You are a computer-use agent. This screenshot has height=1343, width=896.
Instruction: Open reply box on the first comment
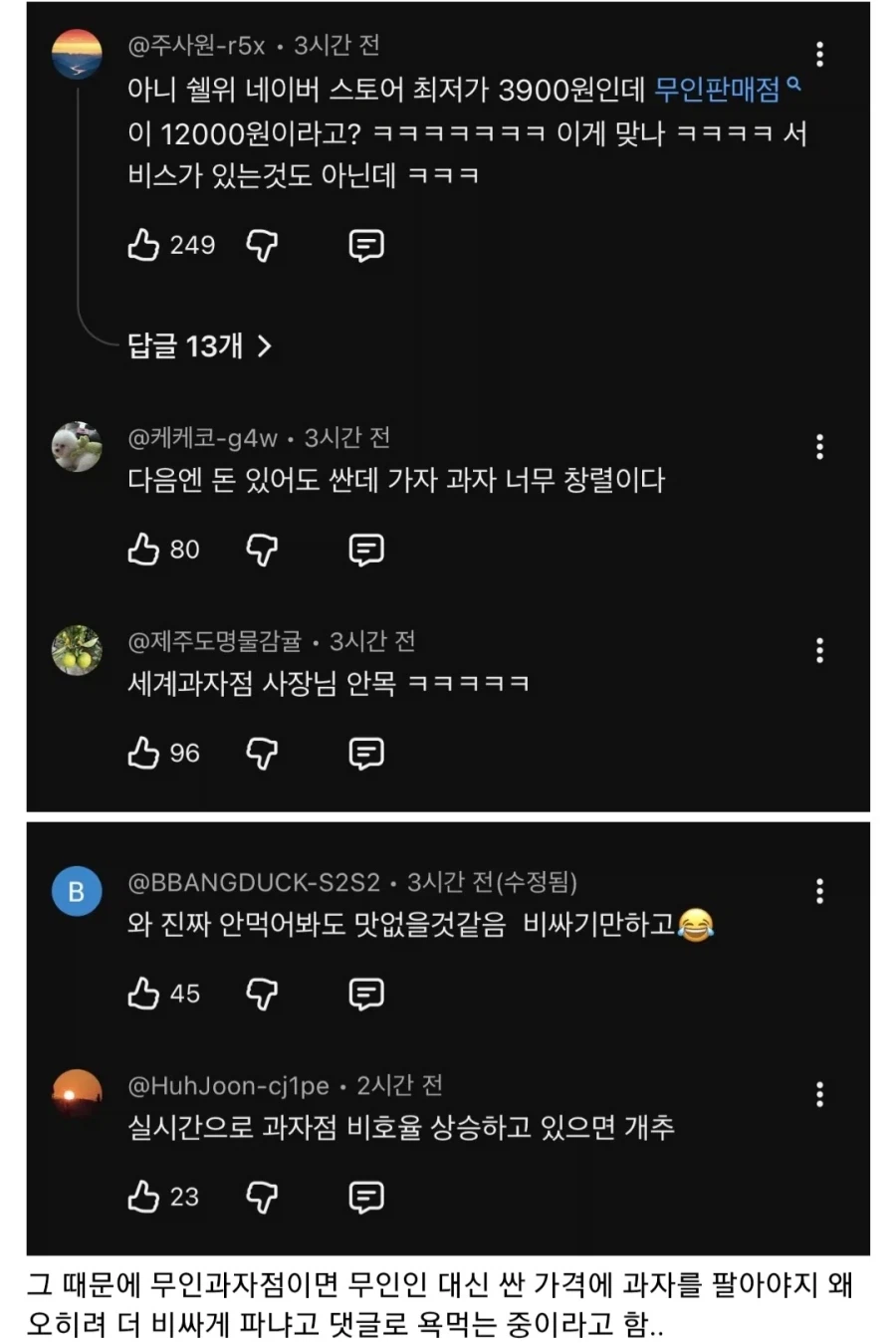click(367, 245)
